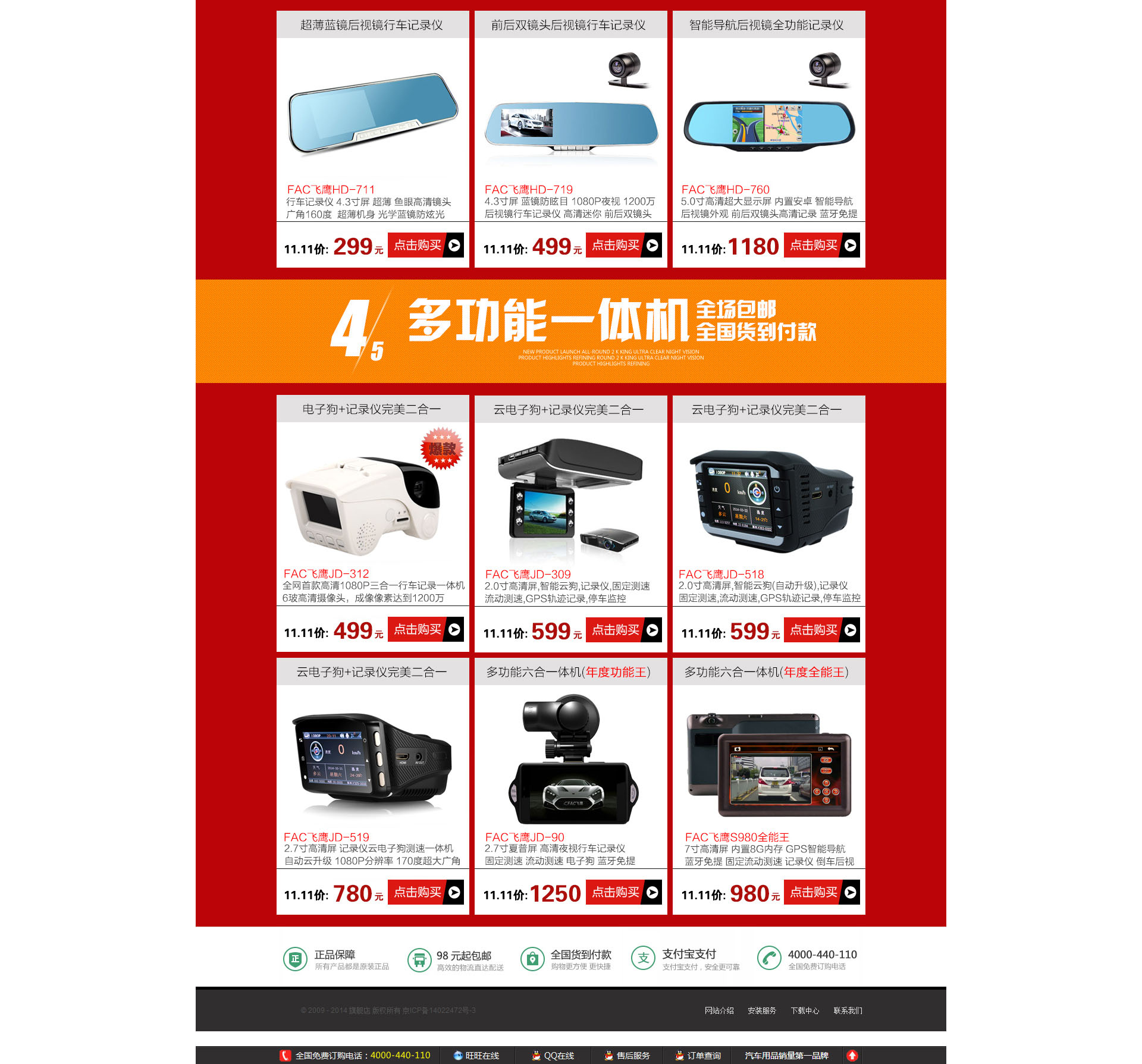Go to 下载中心
The width and height of the screenshot is (1142, 1064).
pos(805,1010)
